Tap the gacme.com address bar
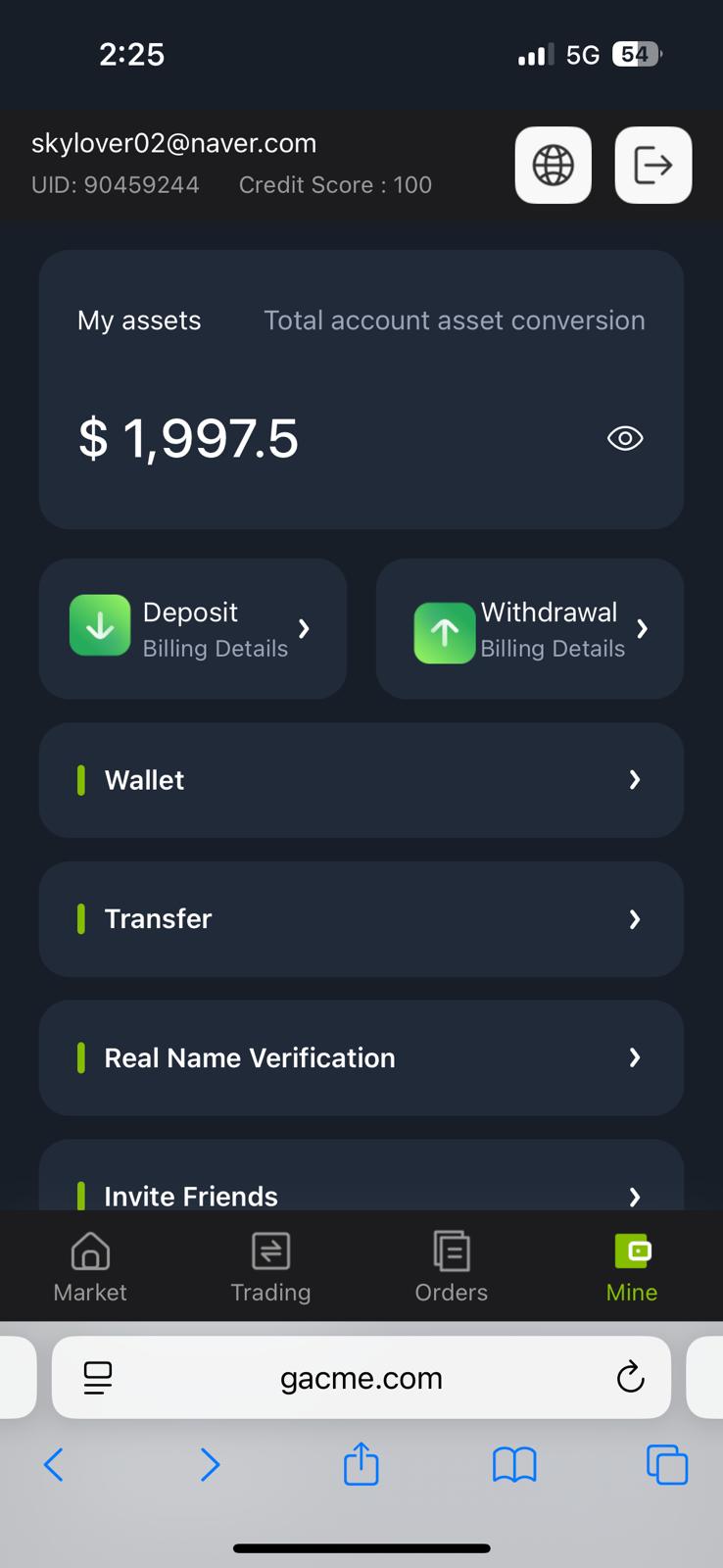The width and height of the screenshot is (723, 1568). pos(361,1378)
